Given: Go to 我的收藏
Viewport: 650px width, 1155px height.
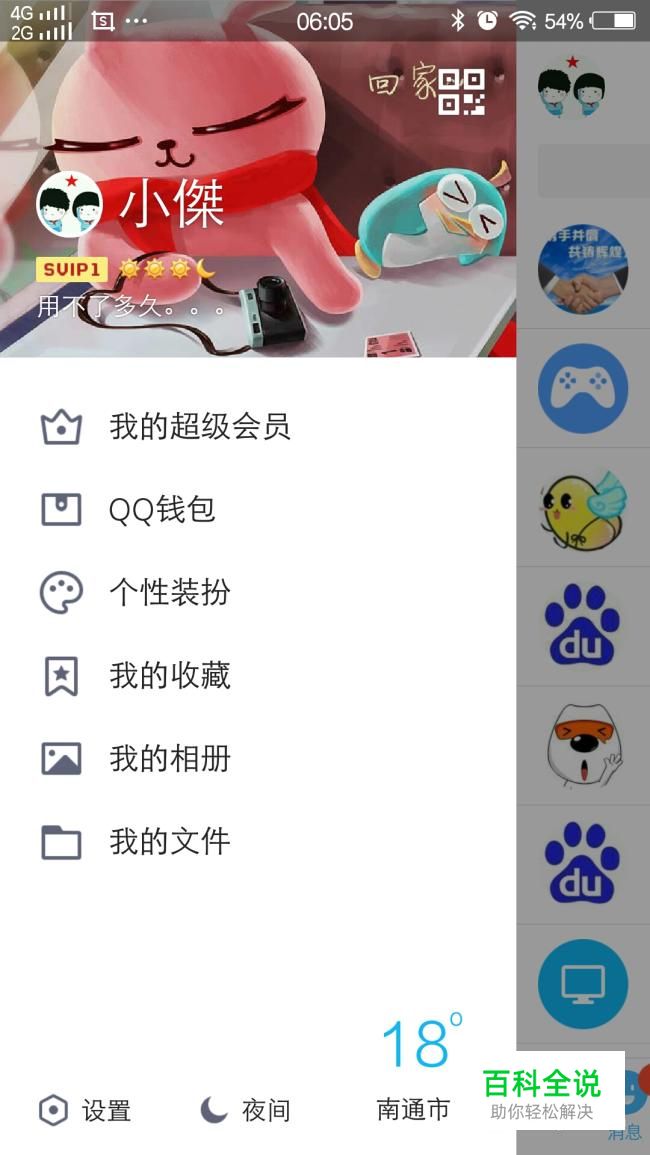Looking at the screenshot, I should tap(258, 675).
